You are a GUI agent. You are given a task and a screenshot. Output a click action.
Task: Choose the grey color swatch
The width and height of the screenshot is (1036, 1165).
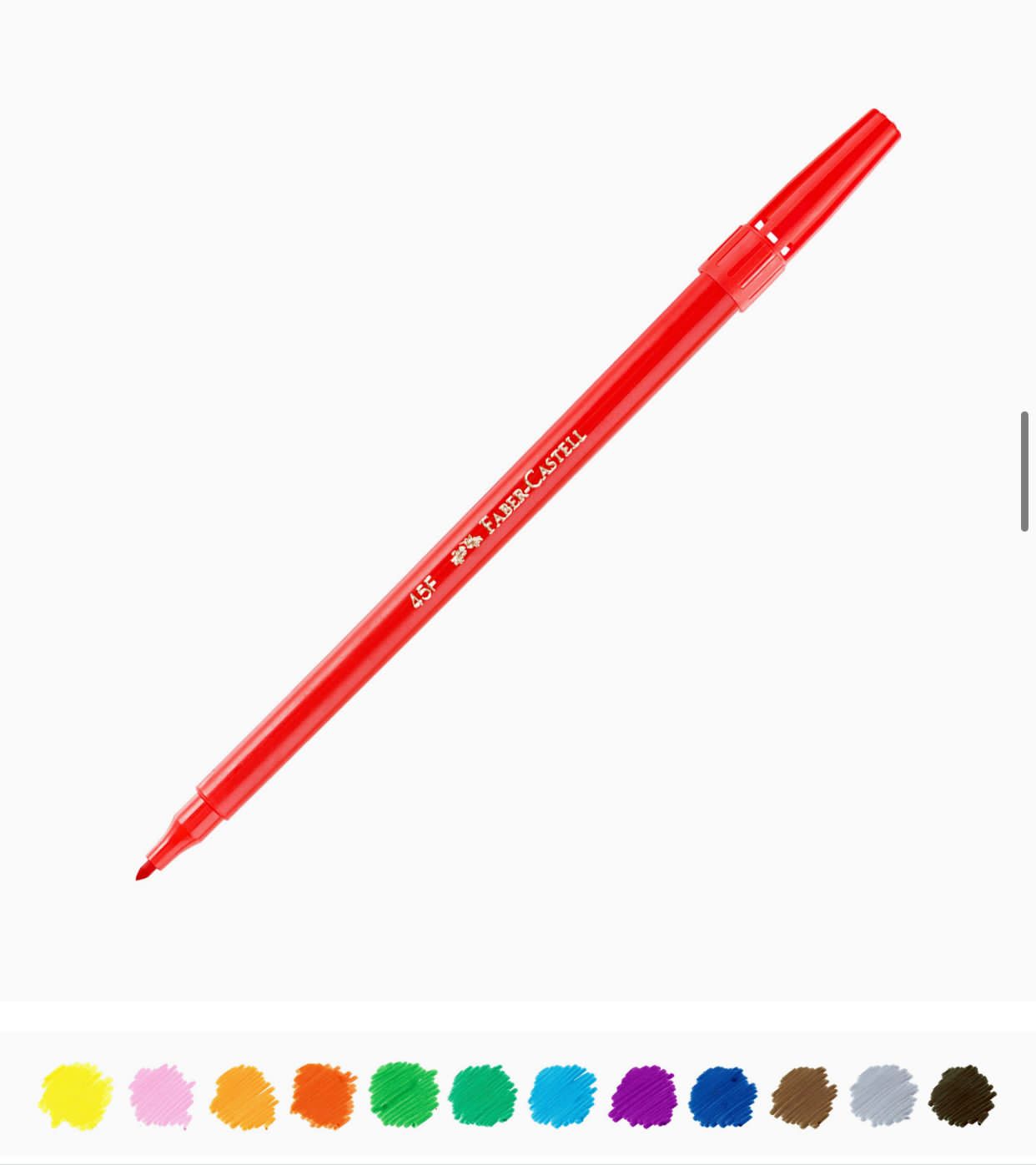[883, 1096]
